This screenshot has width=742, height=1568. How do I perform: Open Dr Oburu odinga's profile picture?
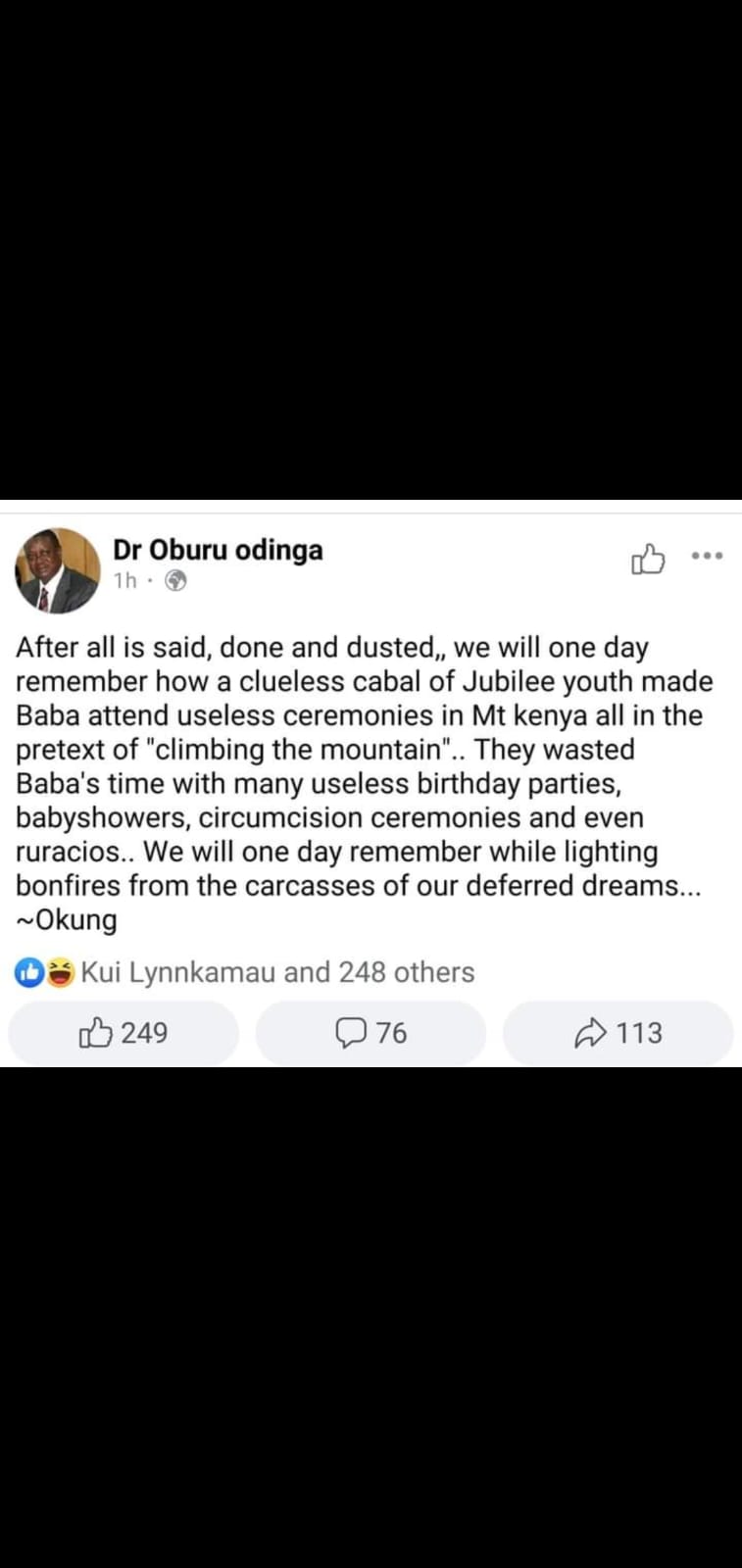[58, 570]
